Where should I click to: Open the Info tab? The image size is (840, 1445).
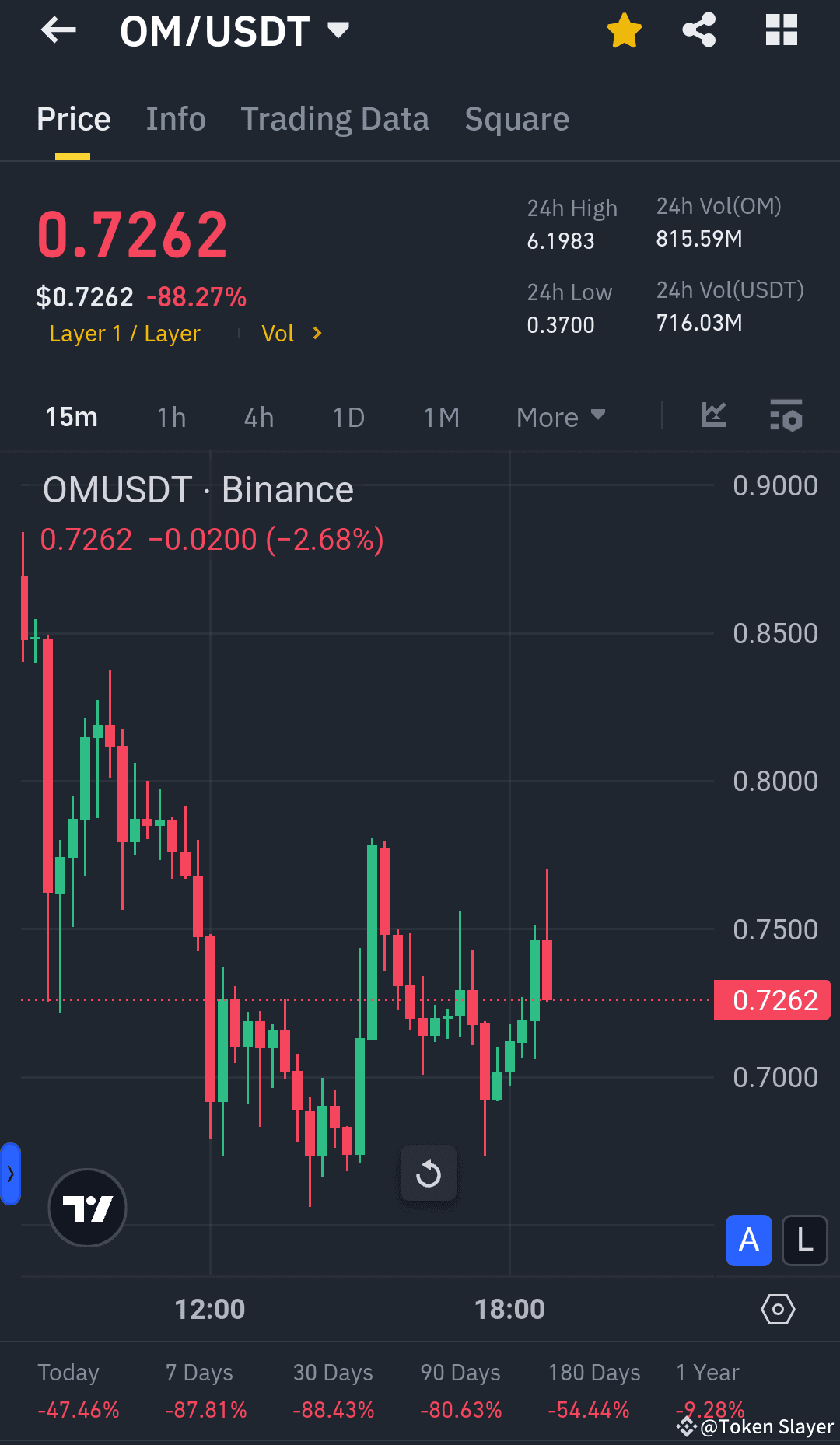pos(175,118)
